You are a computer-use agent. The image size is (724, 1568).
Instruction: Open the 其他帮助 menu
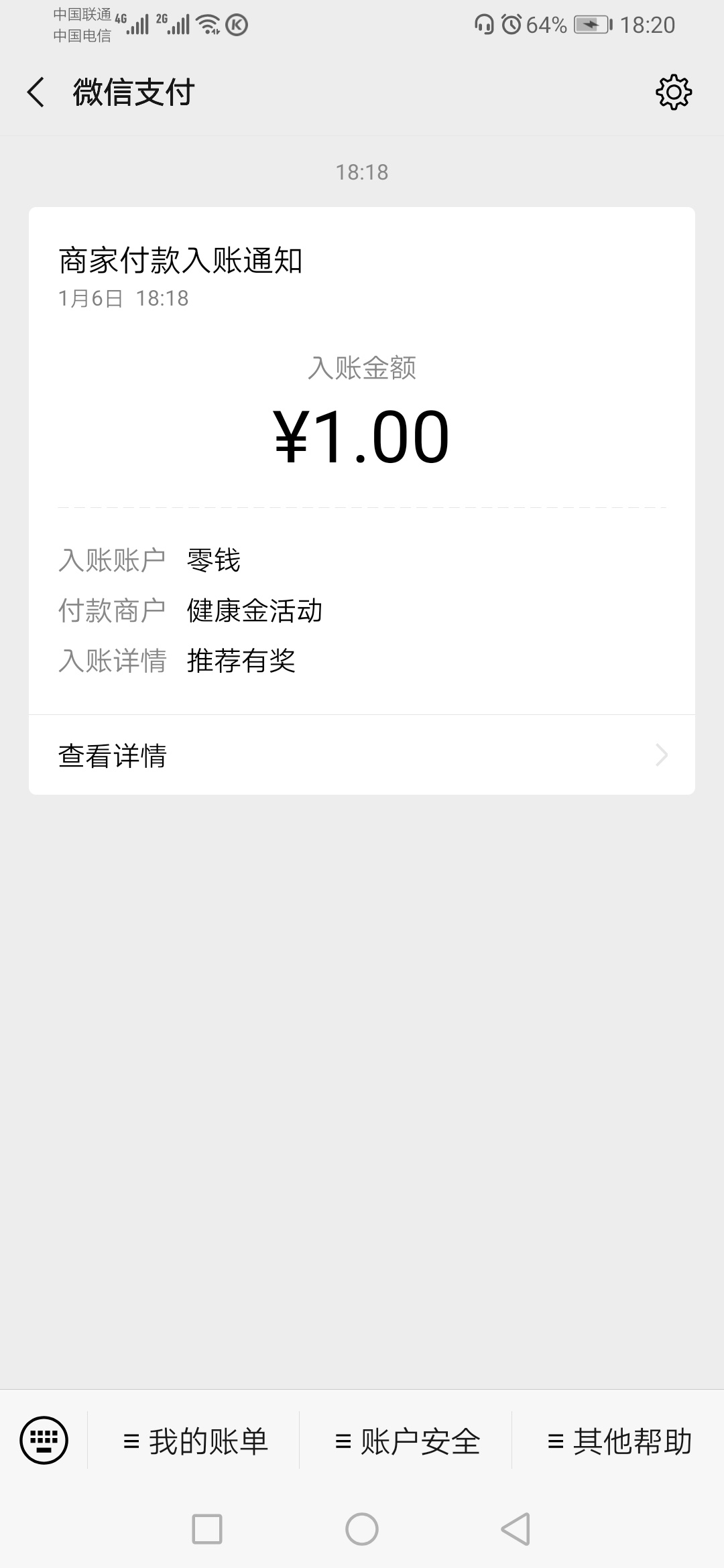coord(619,1441)
